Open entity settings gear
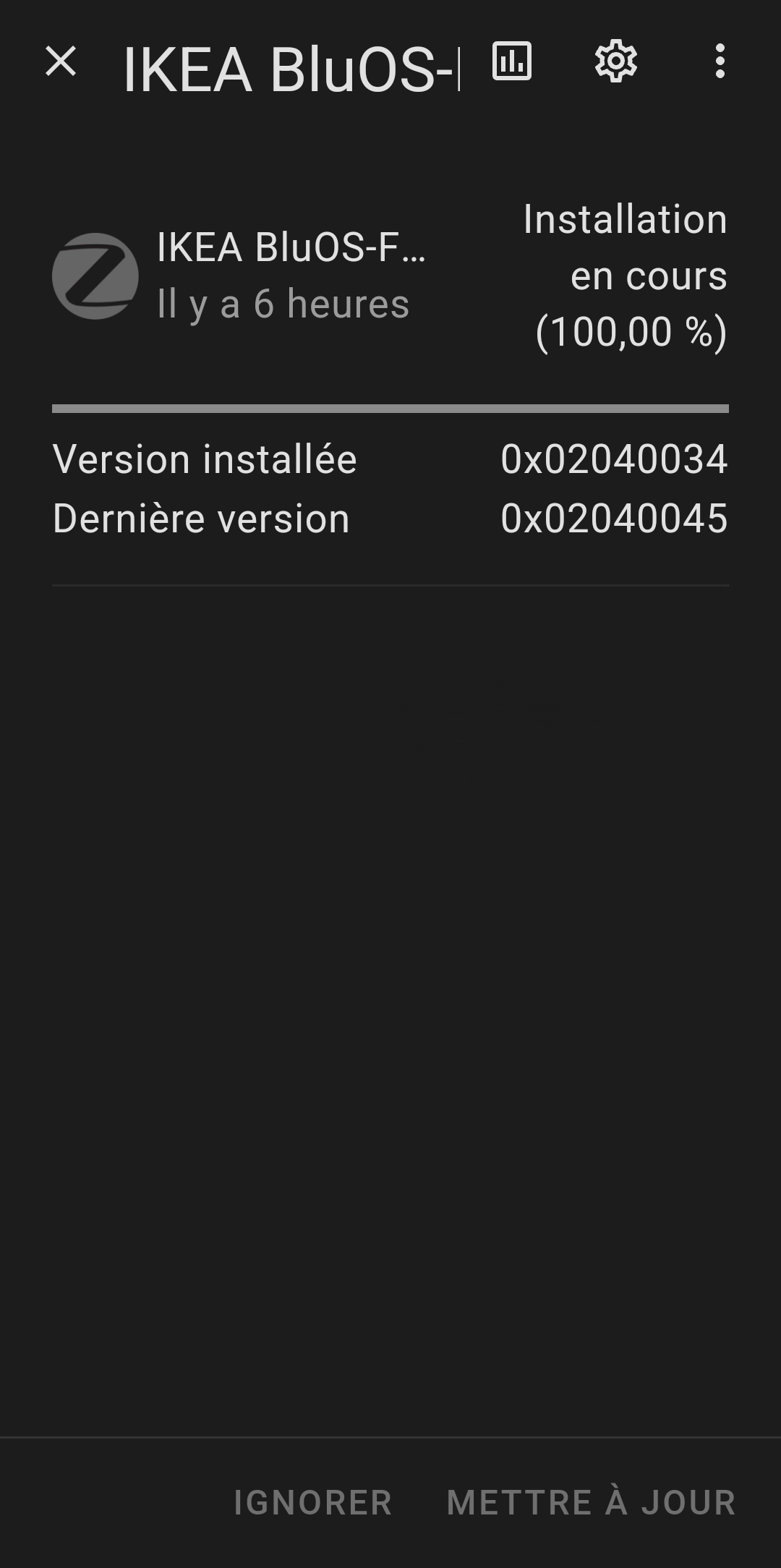The width and height of the screenshot is (781, 1568). (616, 61)
